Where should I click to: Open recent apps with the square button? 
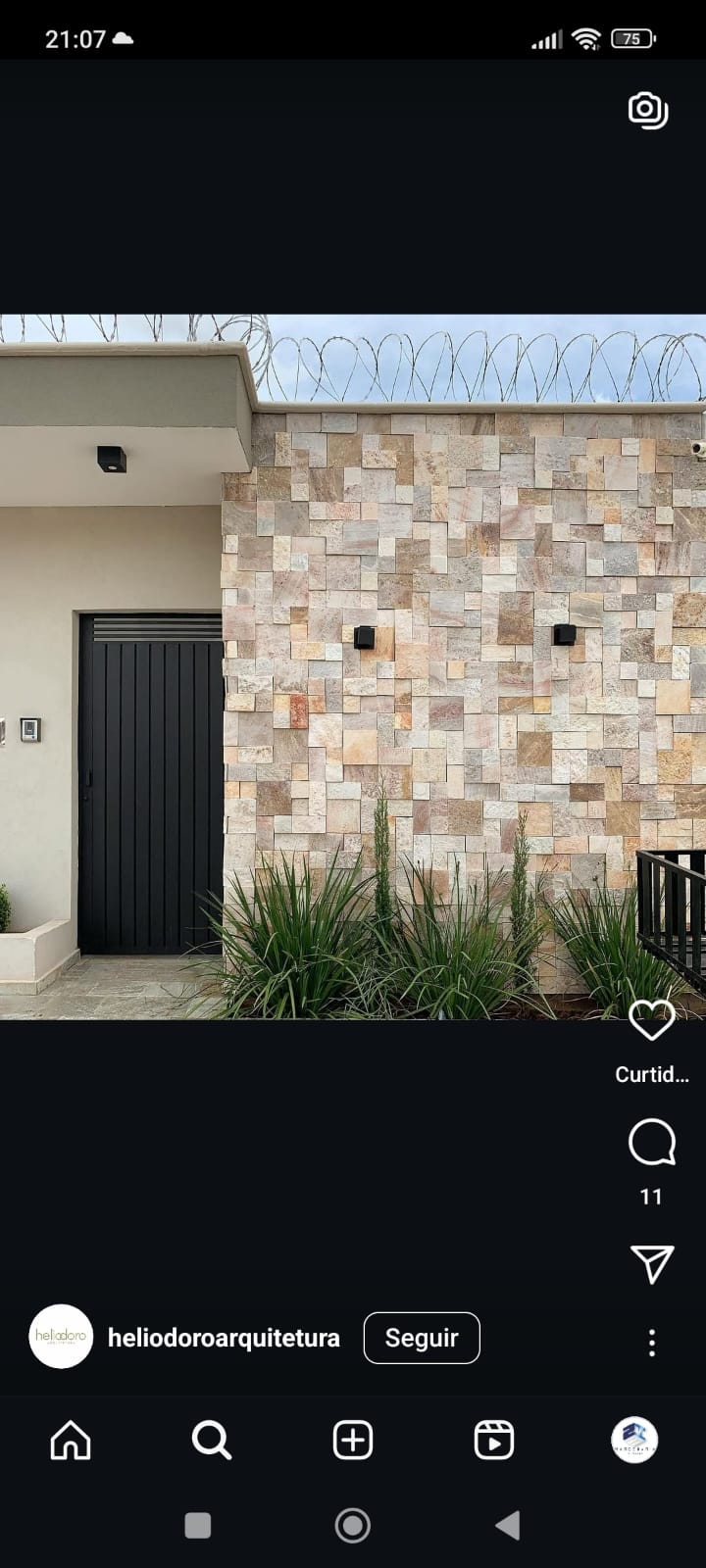tap(198, 1525)
